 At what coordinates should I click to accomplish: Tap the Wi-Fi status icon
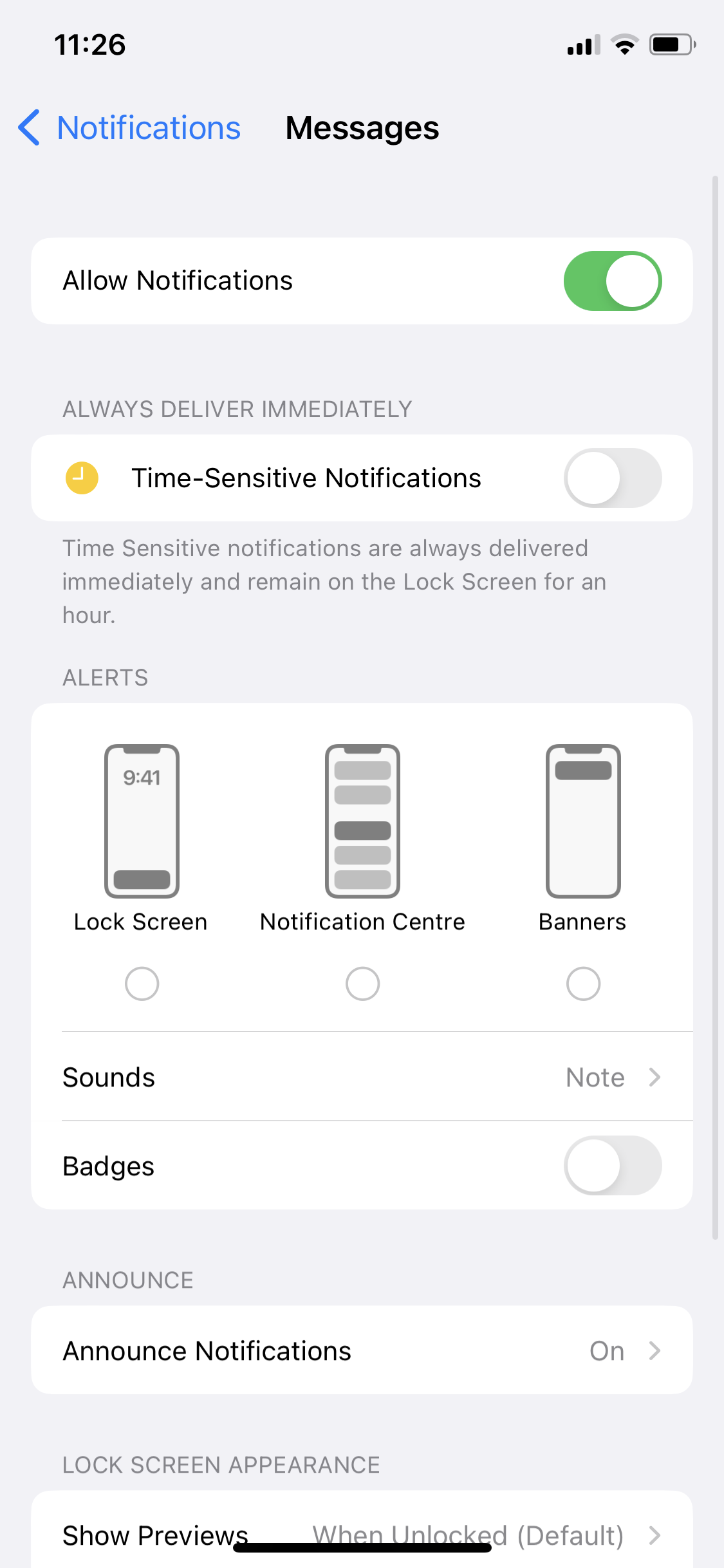click(x=623, y=44)
